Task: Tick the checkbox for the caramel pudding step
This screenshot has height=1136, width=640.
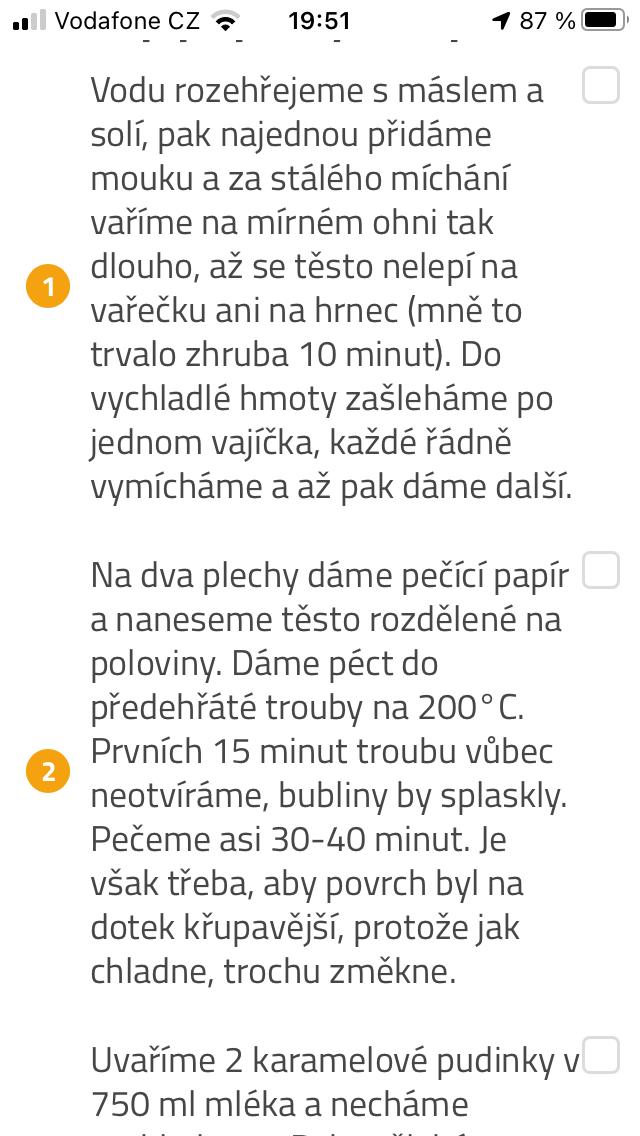Action: tap(601, 1056)
